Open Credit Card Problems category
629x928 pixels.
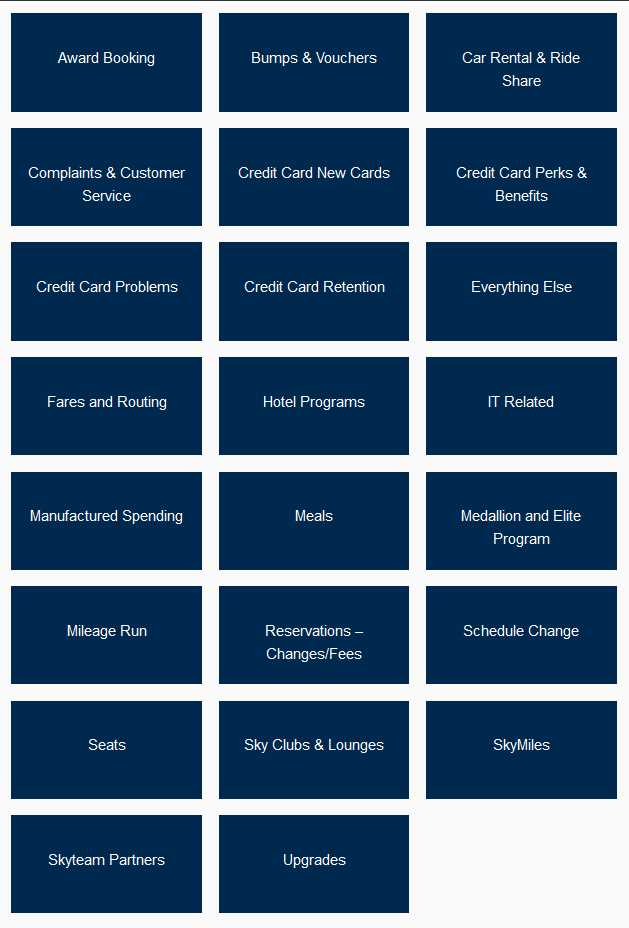(106, 291)
